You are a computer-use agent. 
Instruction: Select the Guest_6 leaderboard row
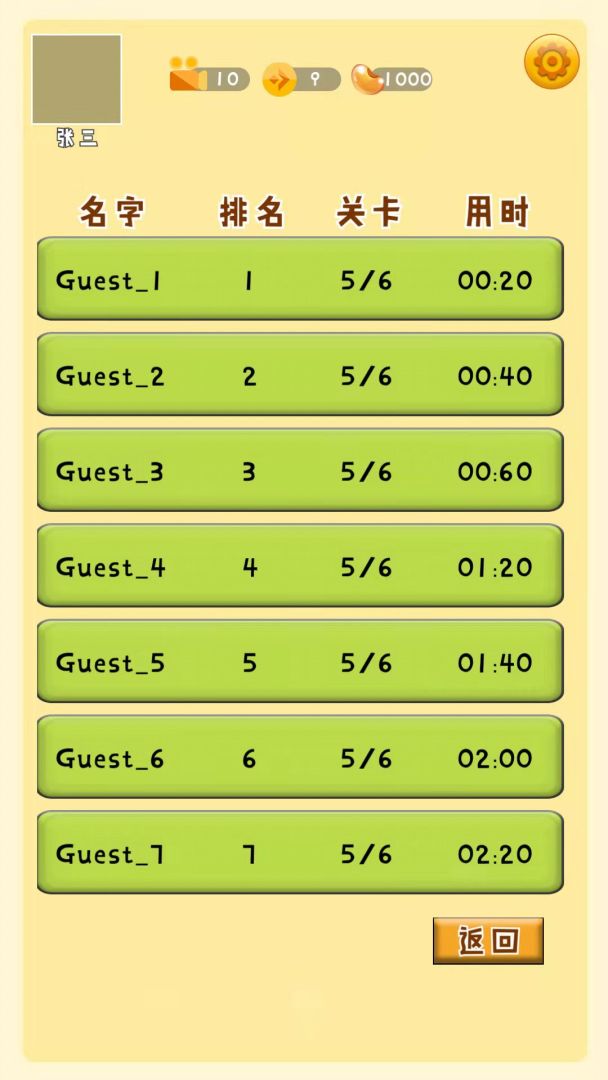(300, 757)
